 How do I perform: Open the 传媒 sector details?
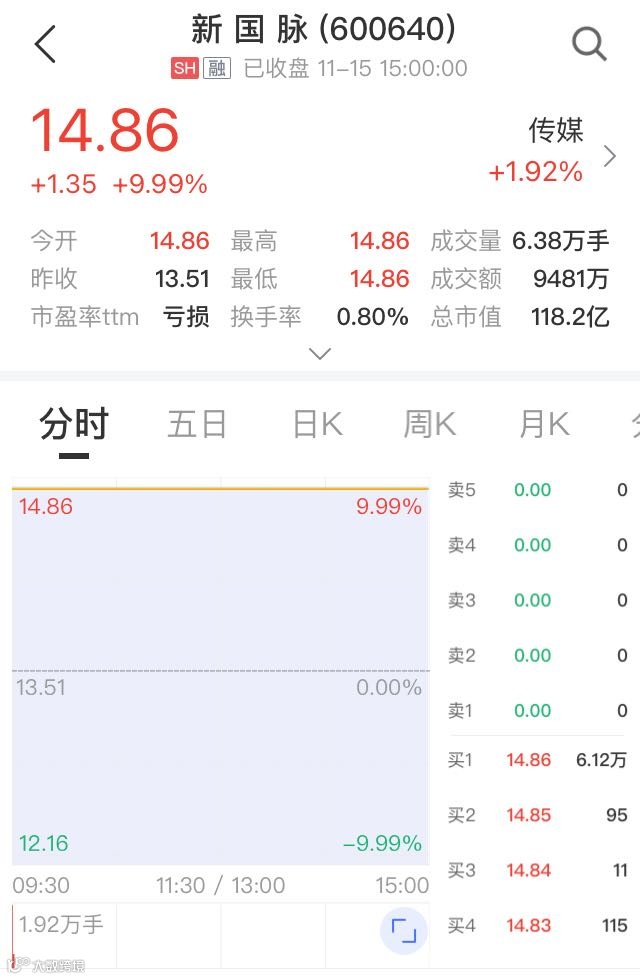click(556, 152)
